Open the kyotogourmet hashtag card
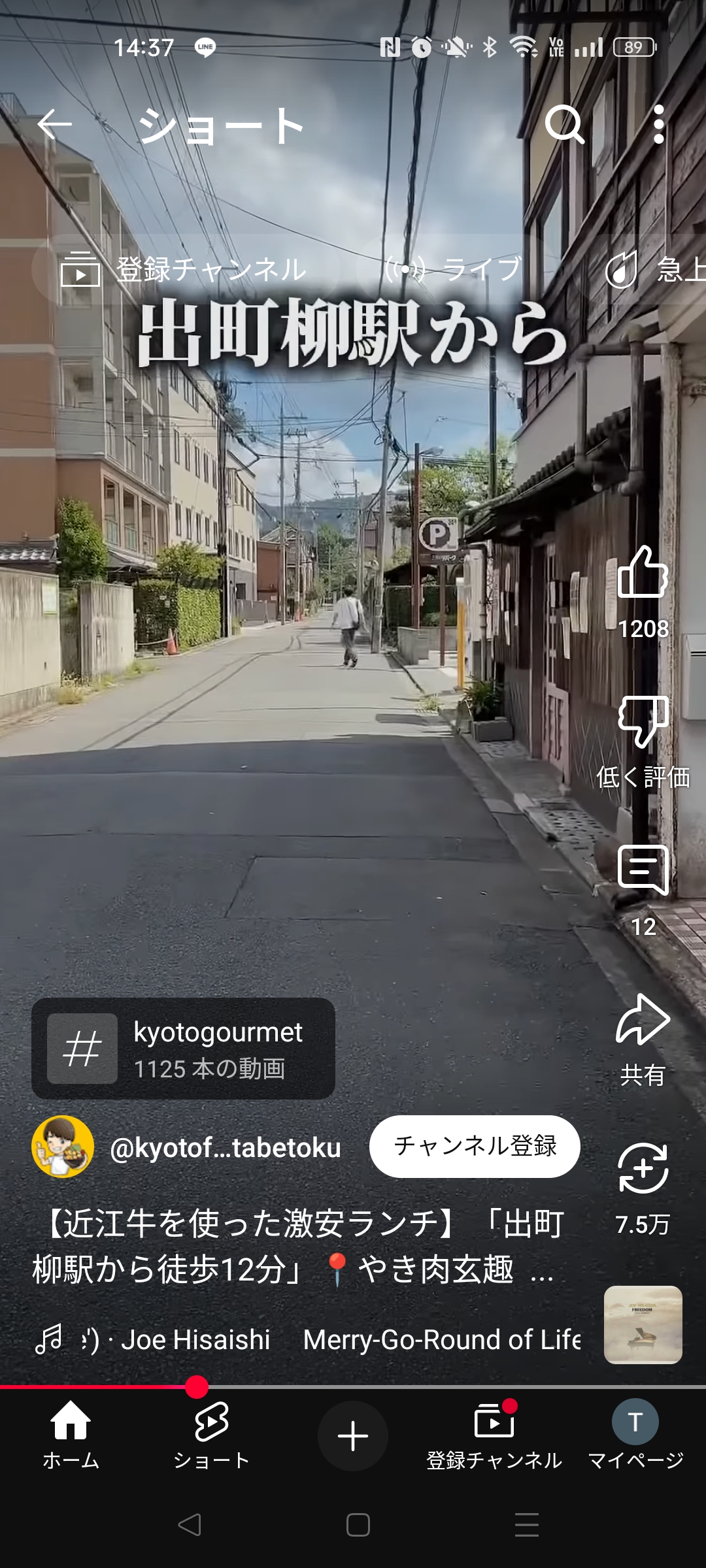The height and width of the screenshot is (1568, 706). 183,1049
